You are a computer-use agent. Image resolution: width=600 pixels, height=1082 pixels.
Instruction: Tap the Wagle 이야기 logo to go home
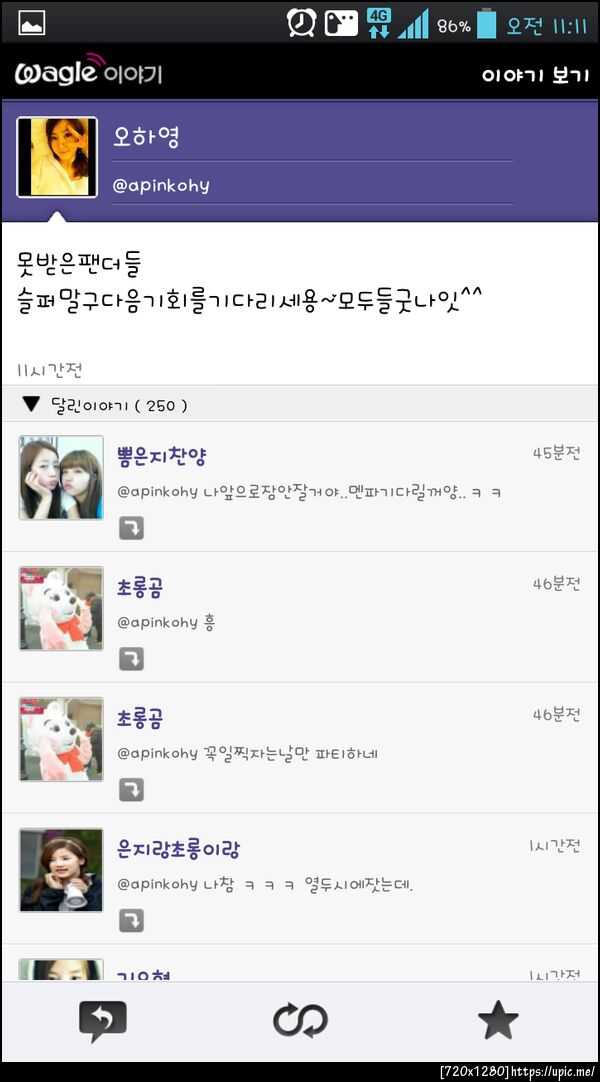[88, 74]
